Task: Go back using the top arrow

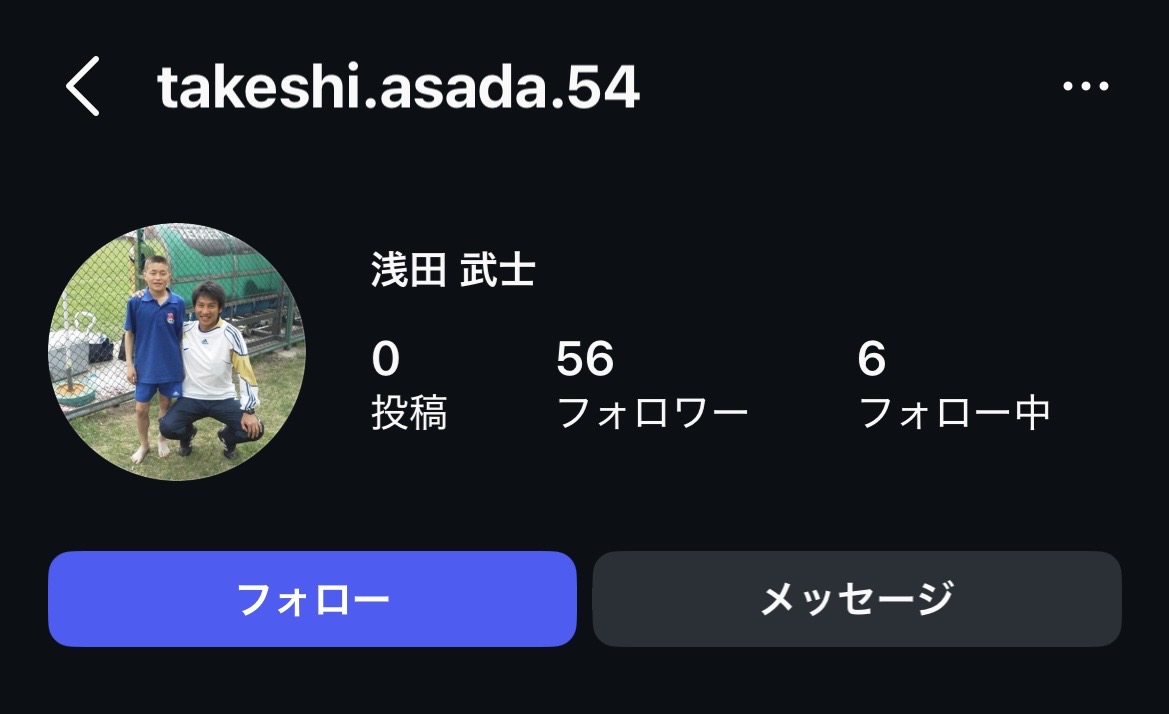Action: click(83, 87)
